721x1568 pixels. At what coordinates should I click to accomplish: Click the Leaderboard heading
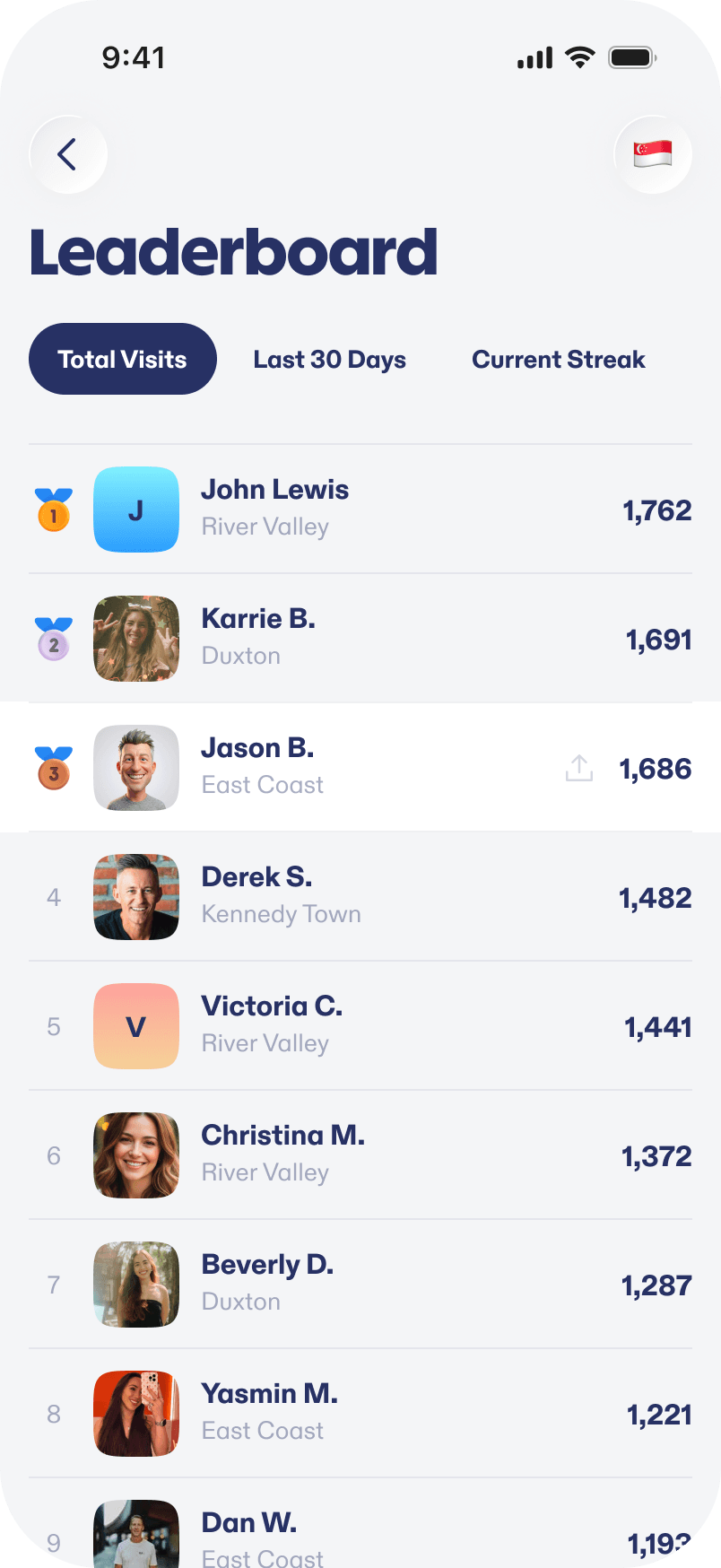click(233, 253)
